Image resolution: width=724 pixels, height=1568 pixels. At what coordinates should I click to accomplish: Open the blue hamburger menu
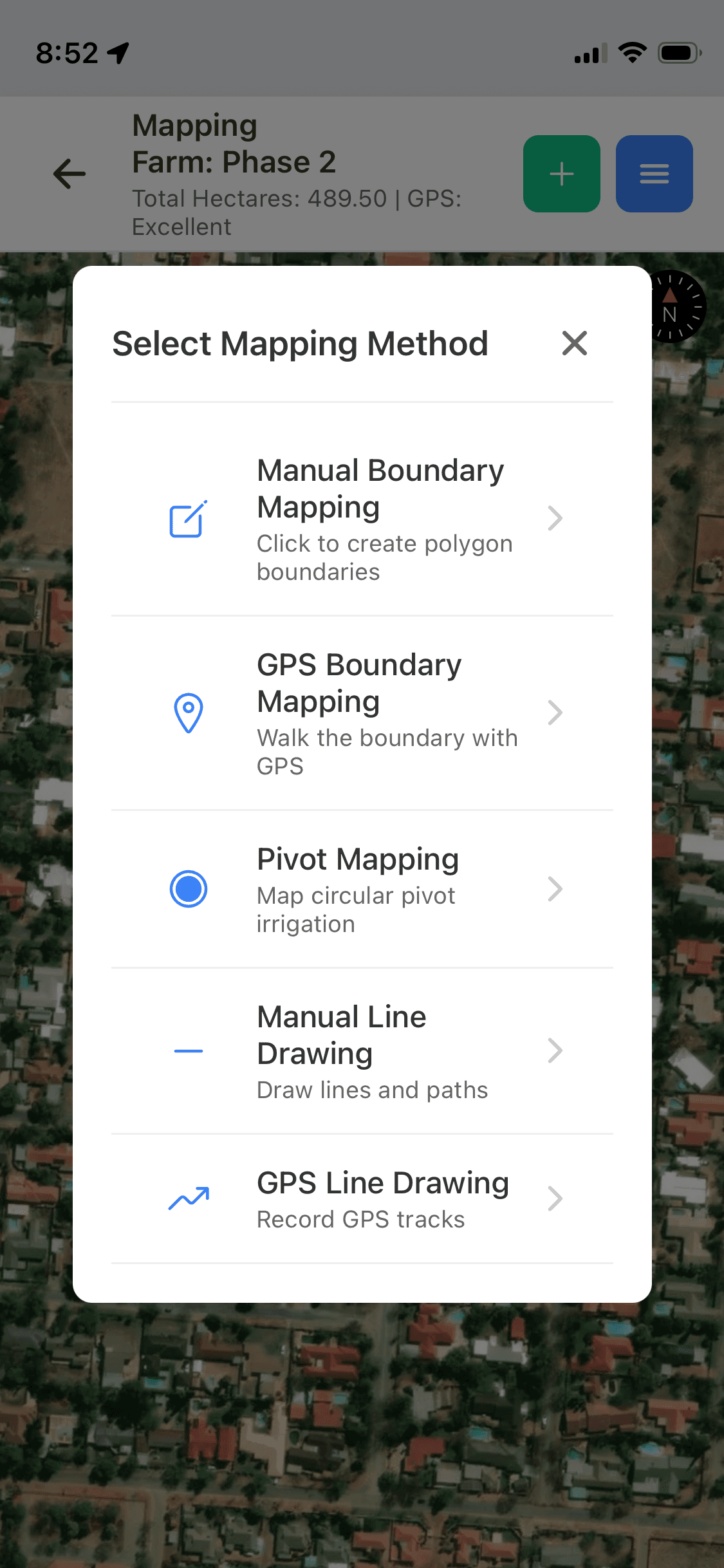tap(654, 174)
